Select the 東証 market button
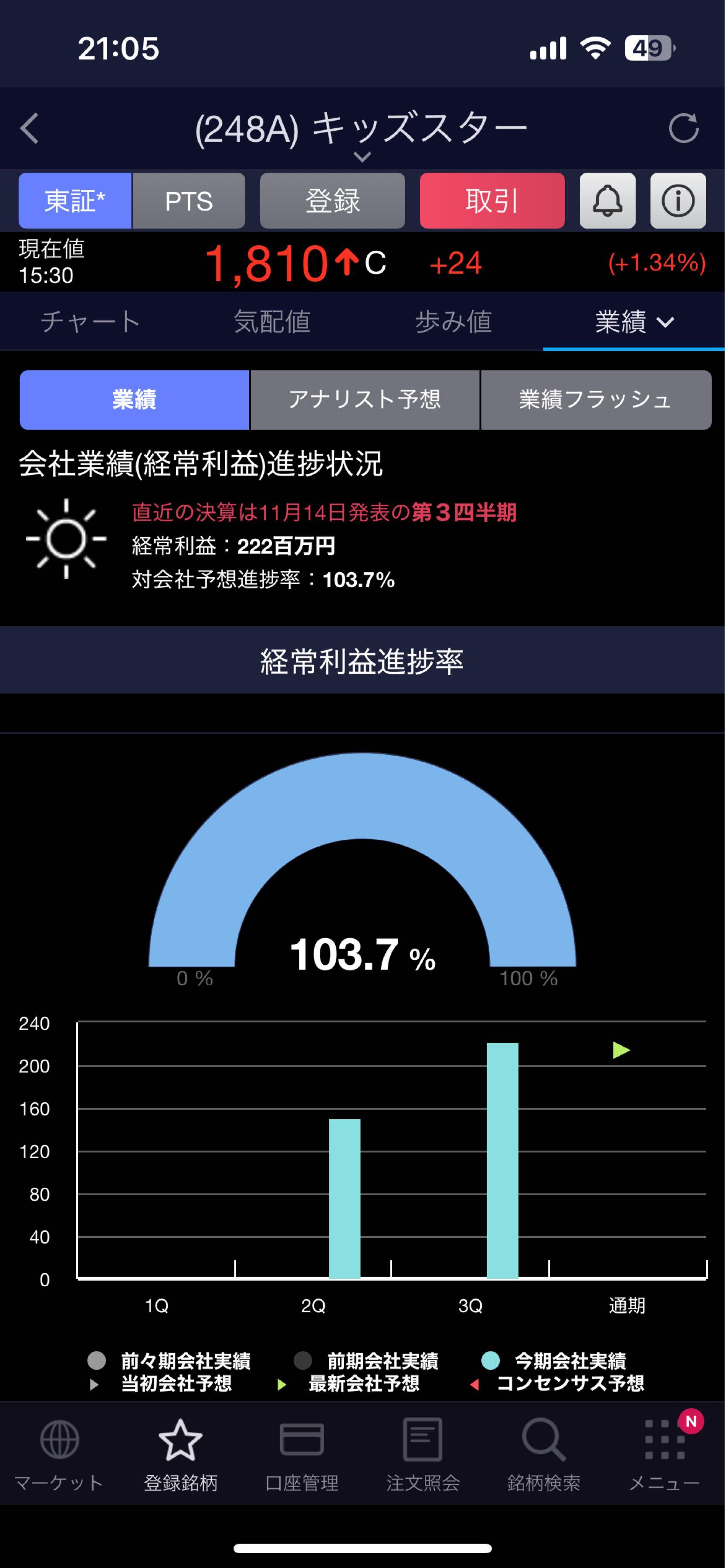The height and width of the screenshot is (1568, 725). (75, 201)
